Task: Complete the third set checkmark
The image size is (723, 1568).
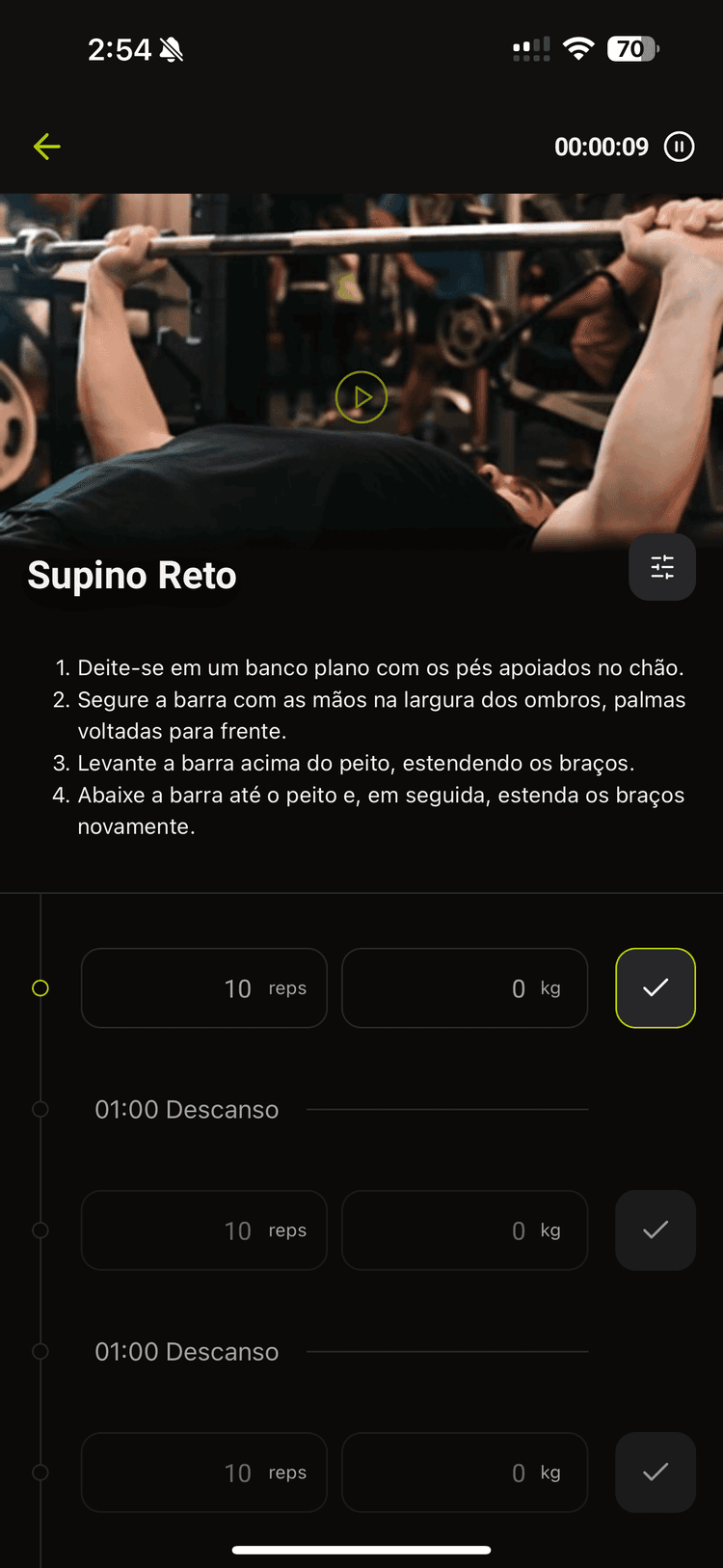Action: pyautogui.click(x=656, y=1473)
